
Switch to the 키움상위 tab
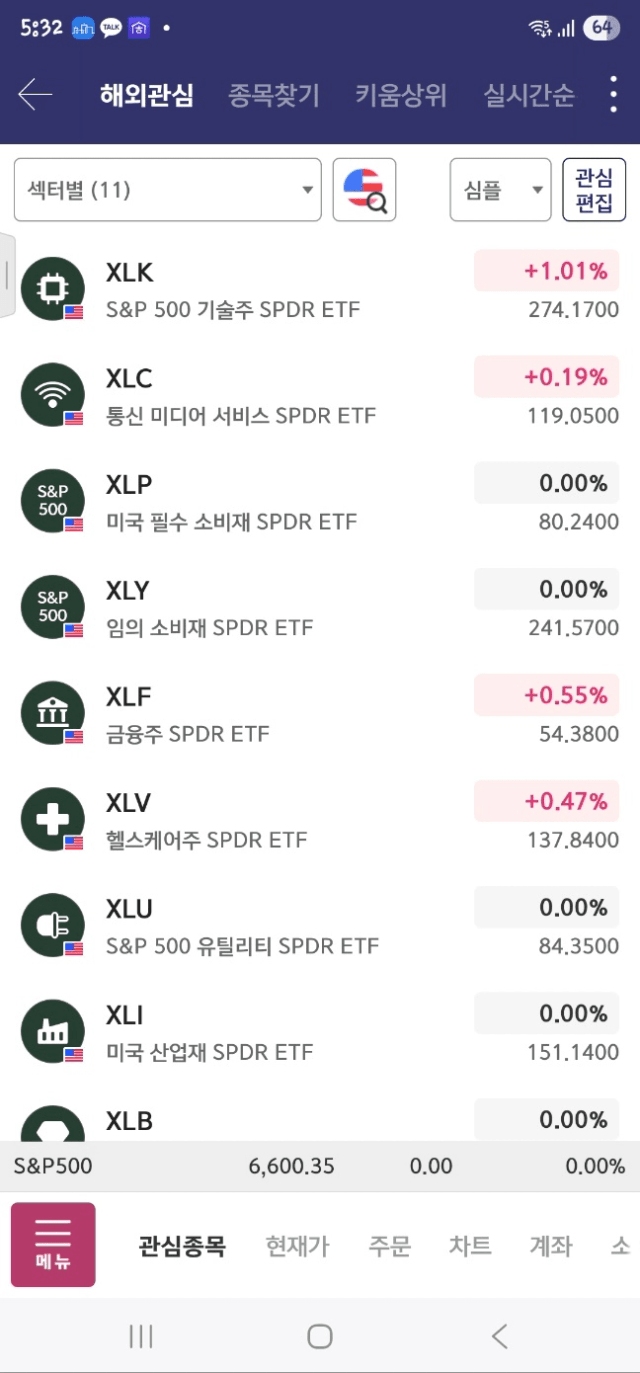[x=401, y=96]
